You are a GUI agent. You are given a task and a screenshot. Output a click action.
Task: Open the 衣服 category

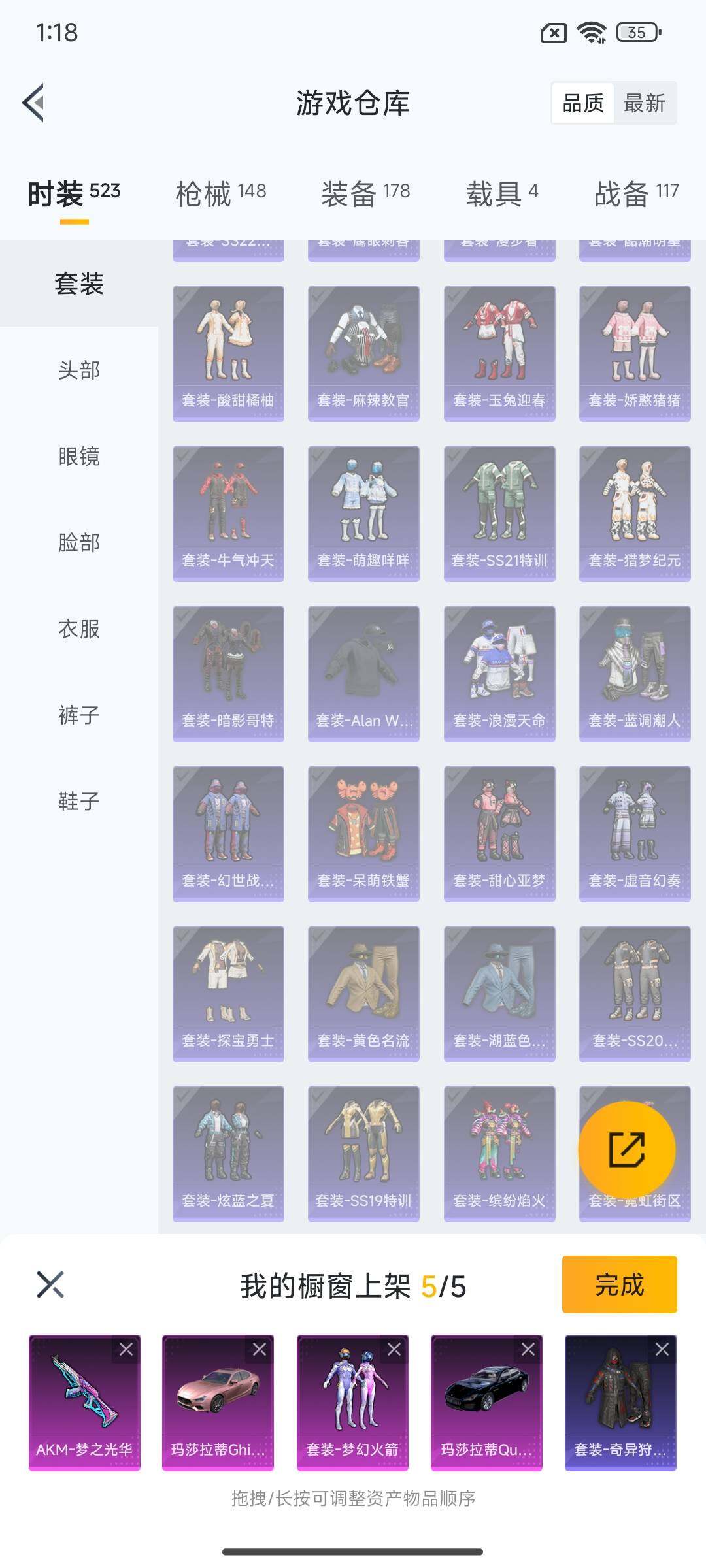(79, 629)
